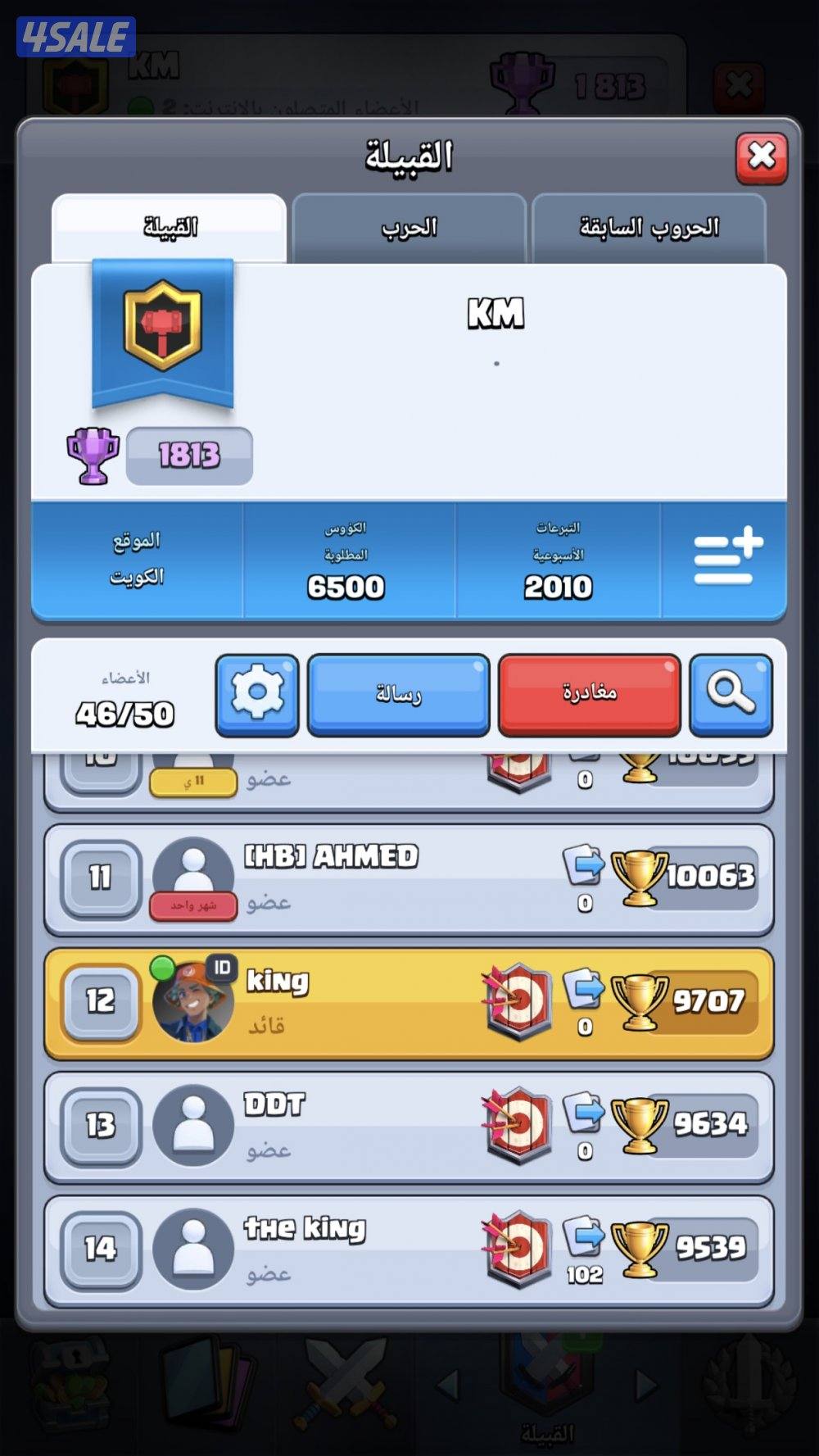Close the clan dialog with the X
The width and height of the screenshot is (819, 1456).
point(761,157)
